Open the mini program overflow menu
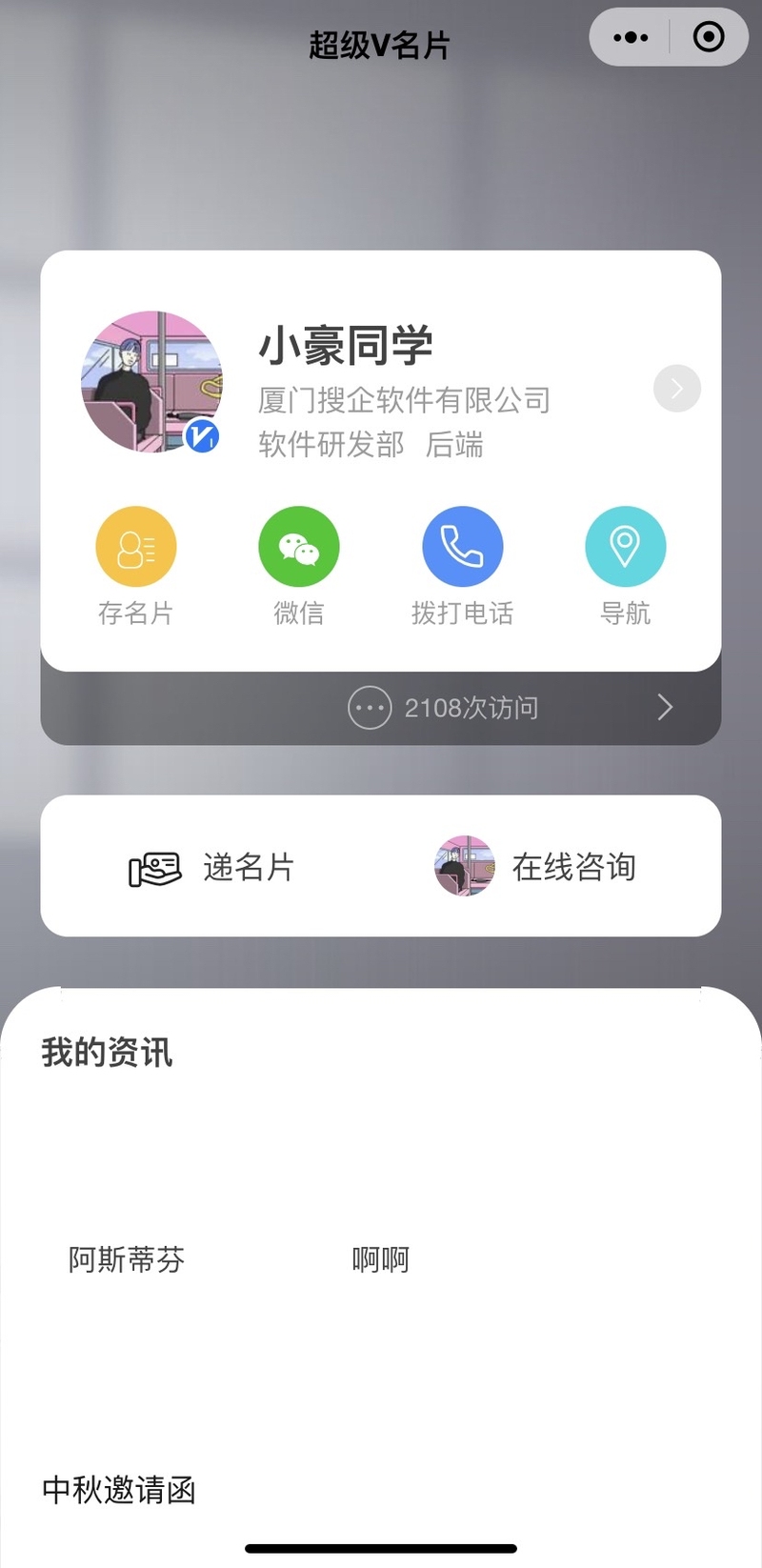 tap(631, 38)
